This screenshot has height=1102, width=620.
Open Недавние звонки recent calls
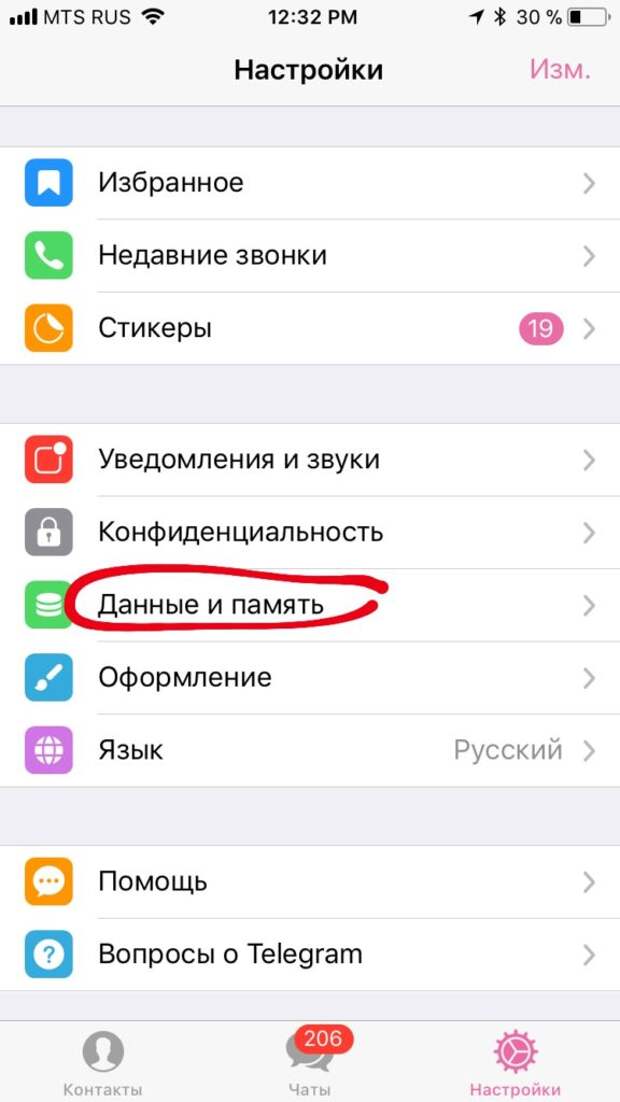tap(310, 256)
